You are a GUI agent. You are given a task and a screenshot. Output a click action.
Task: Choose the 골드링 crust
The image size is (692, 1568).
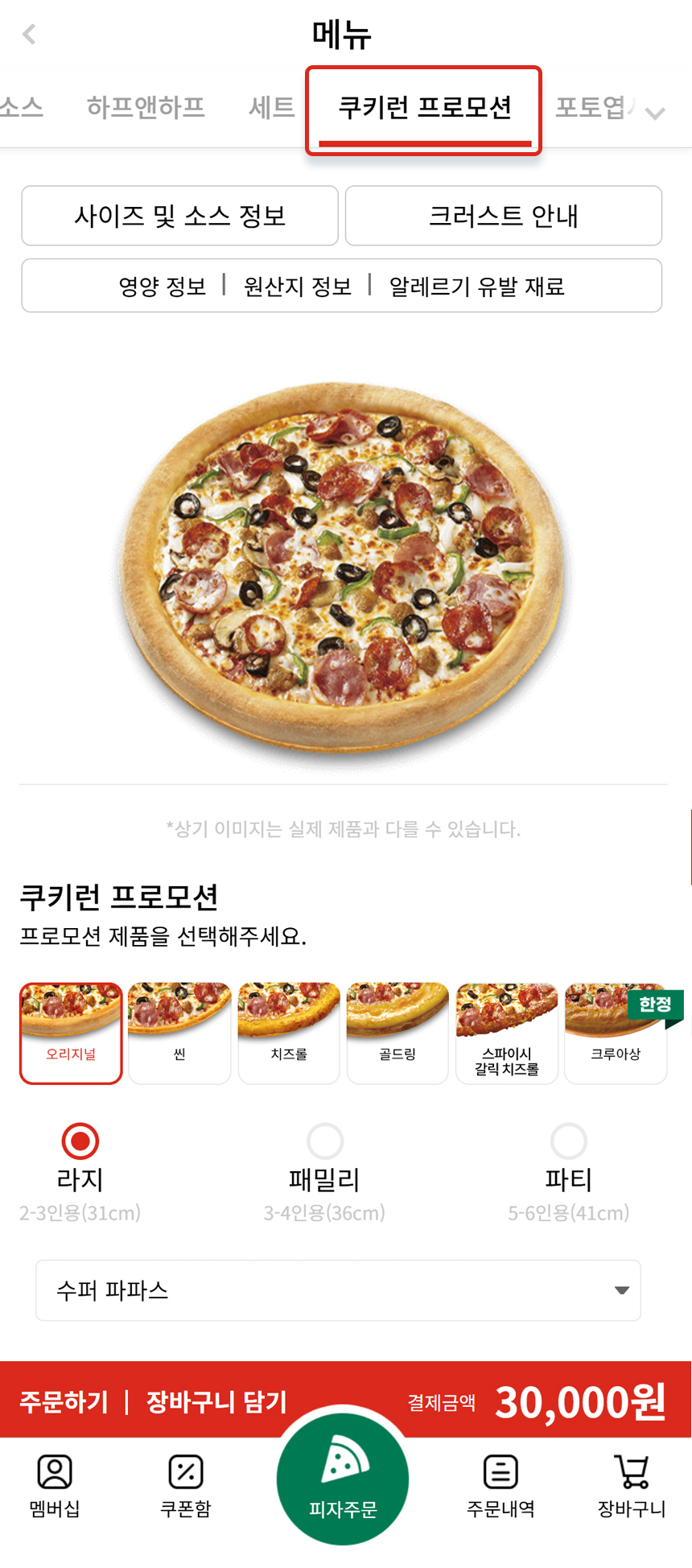coord(397,1033)
